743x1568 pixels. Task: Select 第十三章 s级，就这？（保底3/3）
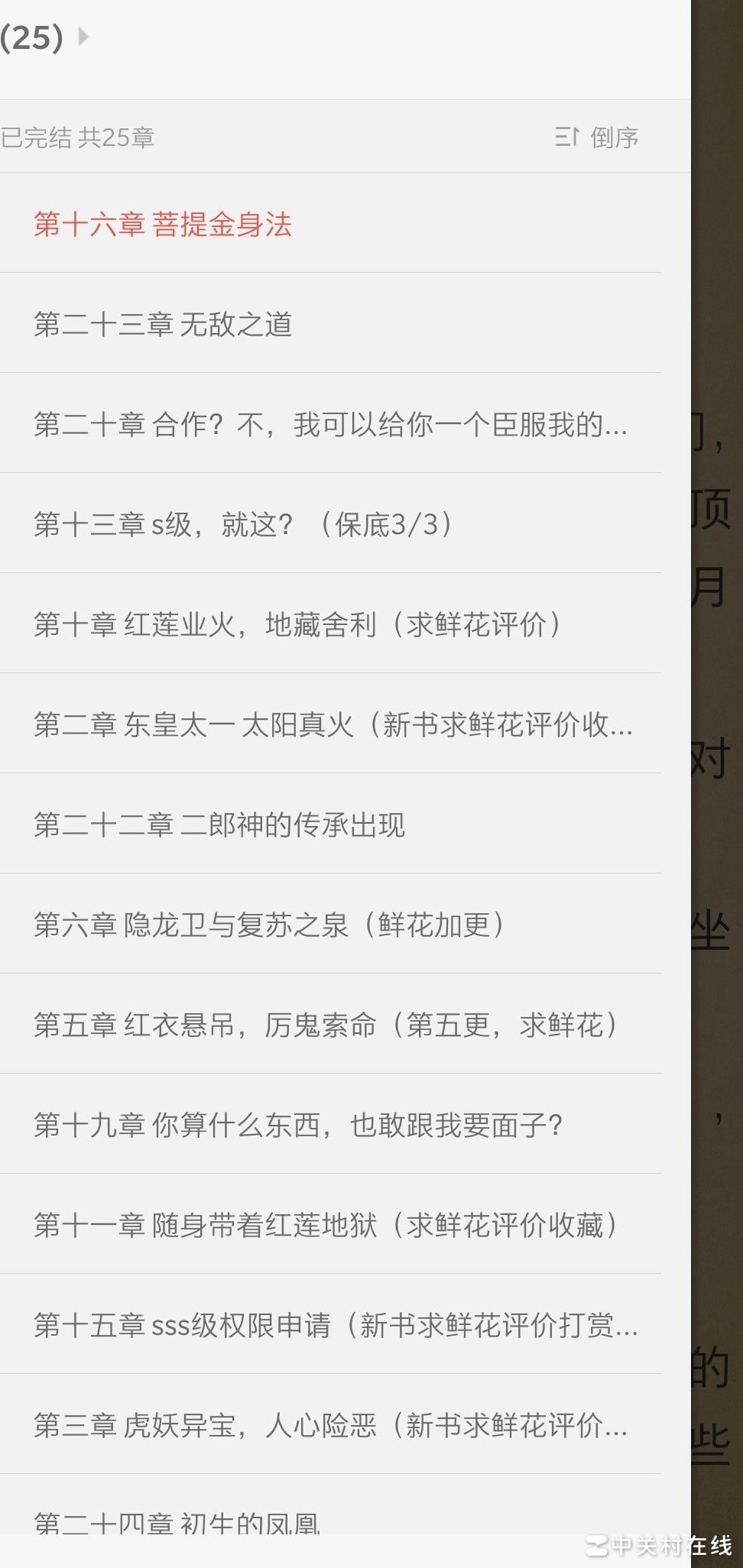point(245,526)
